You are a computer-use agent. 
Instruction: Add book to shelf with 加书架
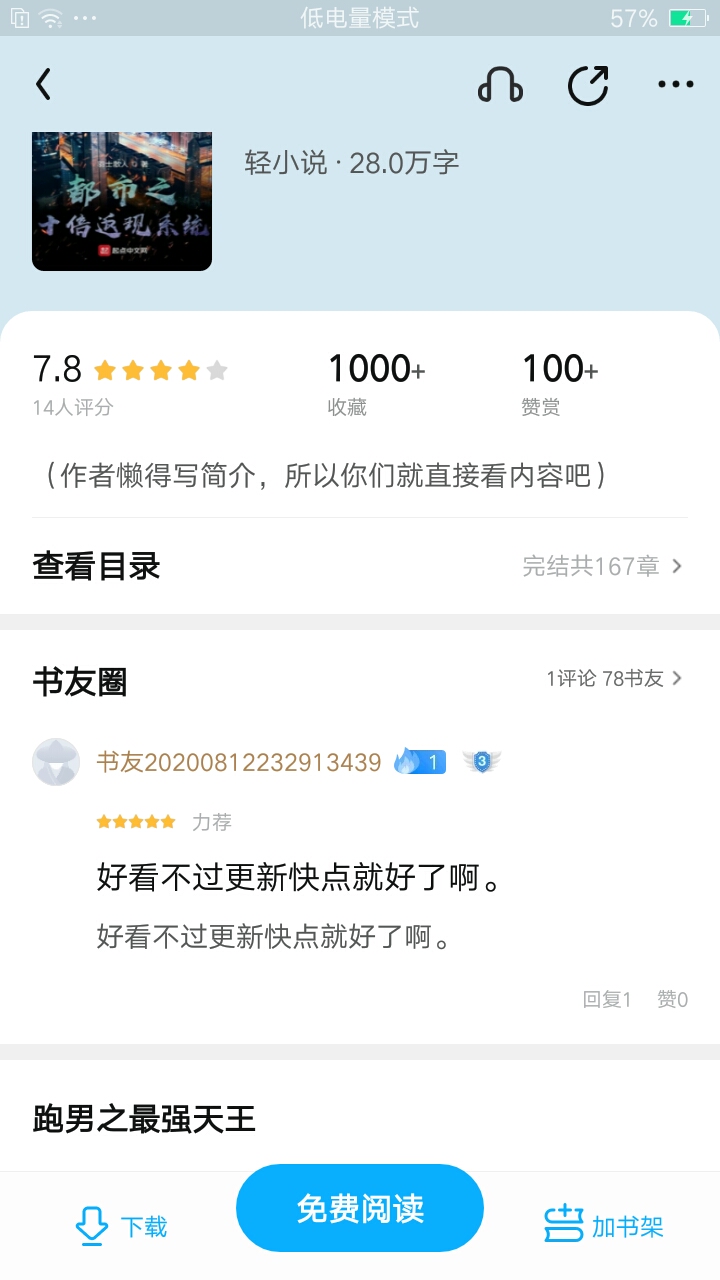(604, 1226)
